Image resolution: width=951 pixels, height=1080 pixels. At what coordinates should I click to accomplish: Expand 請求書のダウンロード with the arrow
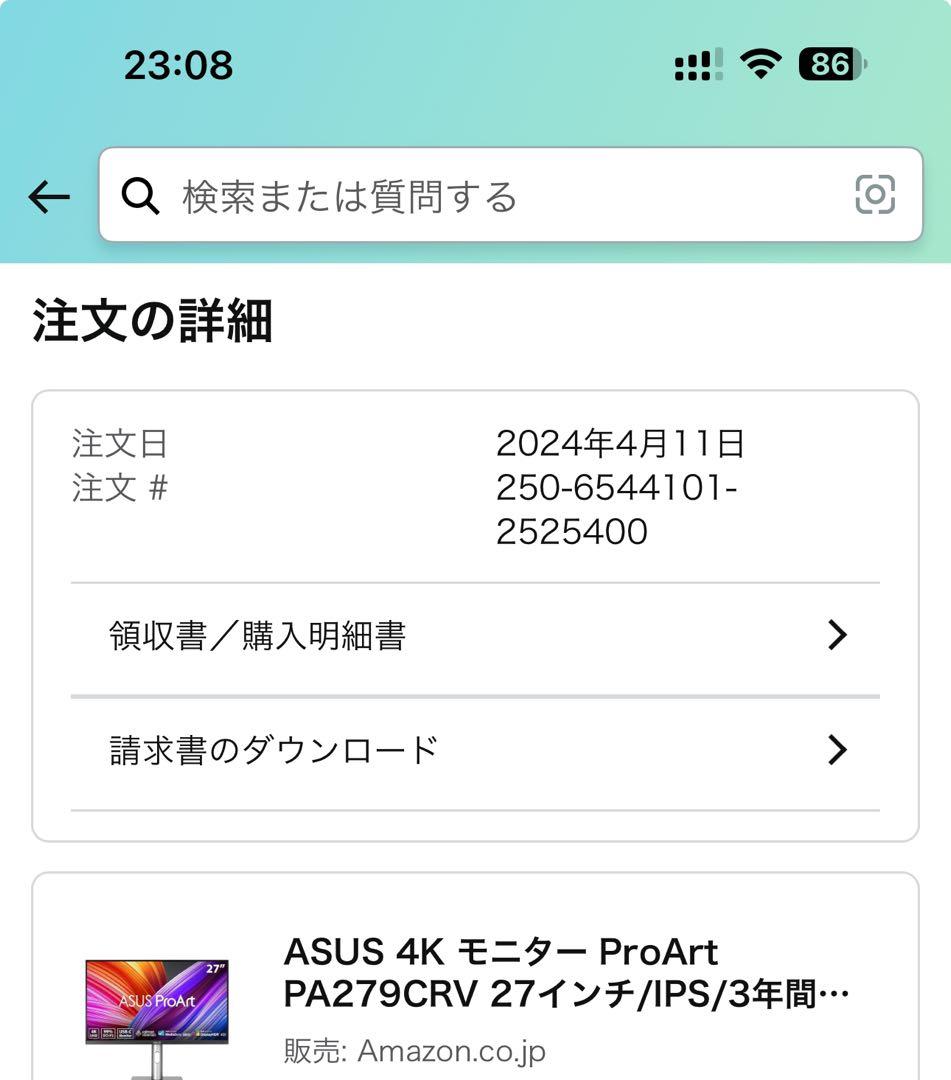click(x=838, y=748)
